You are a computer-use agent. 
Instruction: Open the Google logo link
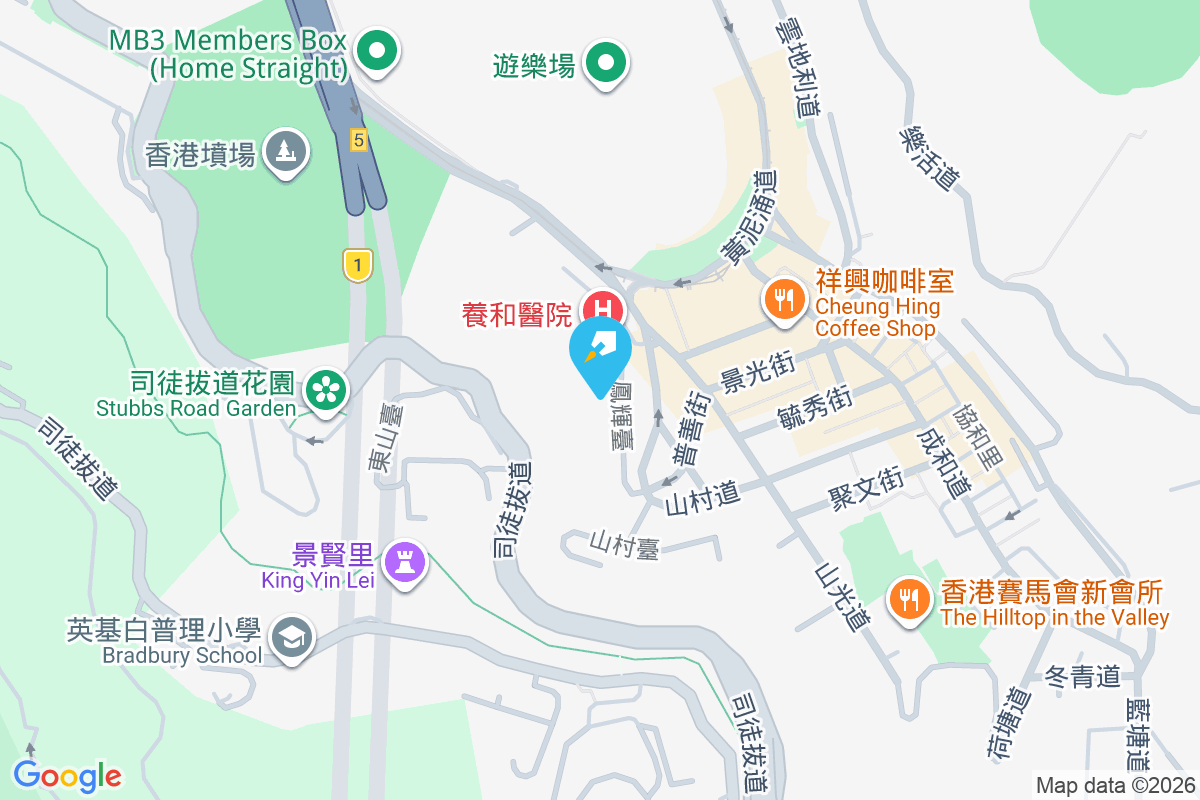click(x=68, y=775)
